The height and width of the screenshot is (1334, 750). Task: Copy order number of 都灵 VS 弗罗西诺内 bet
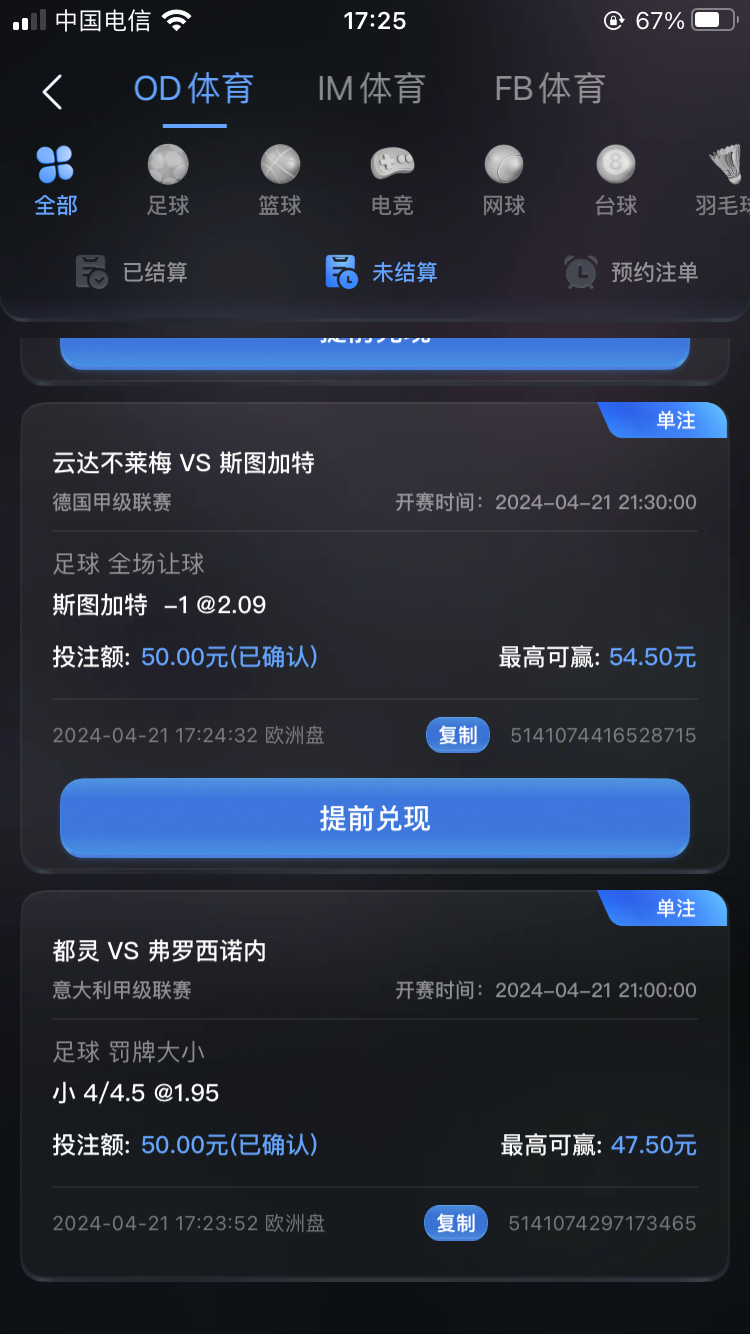456,1223
